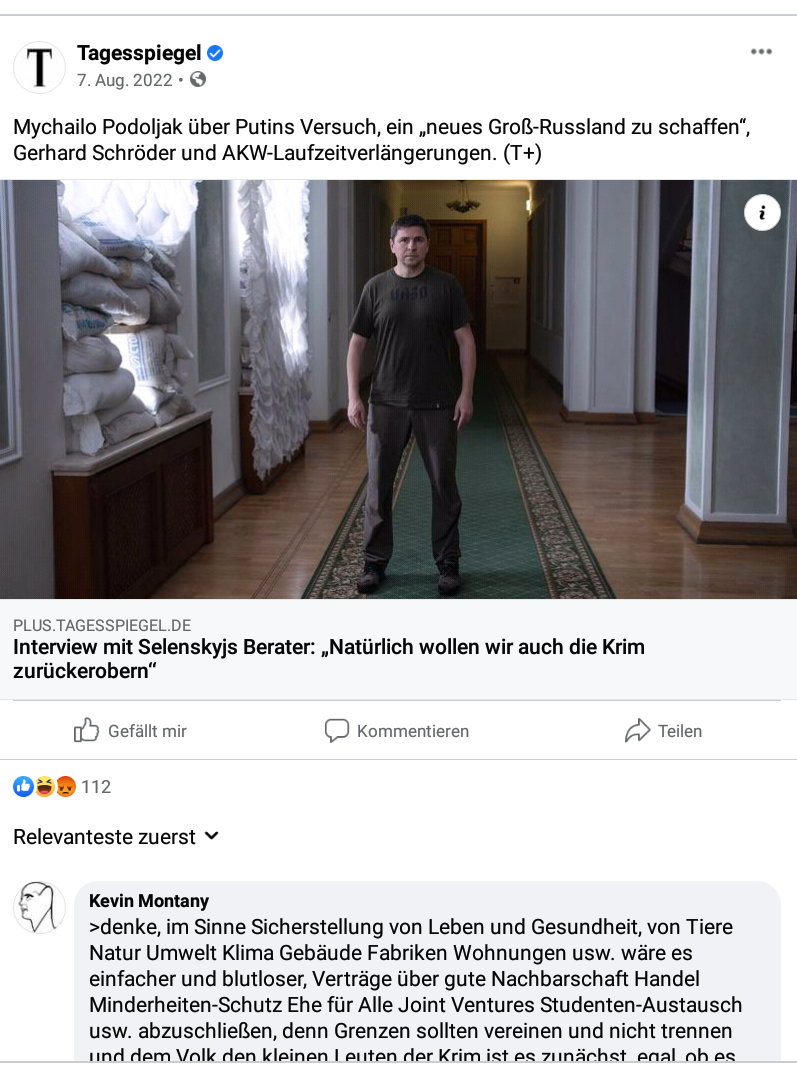797x1070 pixels.
Task: Open Kevin Montany's profile name
Action: point(149,901)
